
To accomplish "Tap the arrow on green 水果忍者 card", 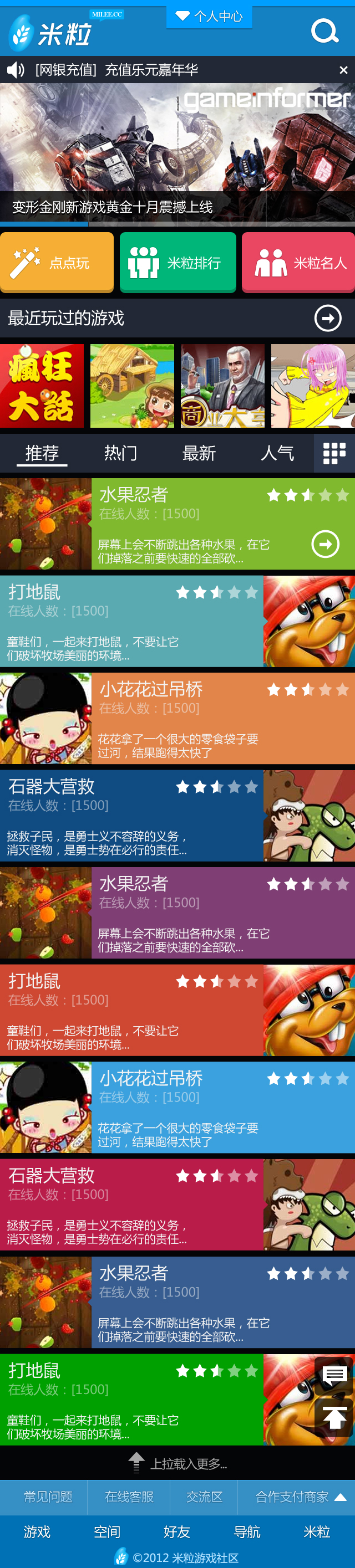I will 325,544.
